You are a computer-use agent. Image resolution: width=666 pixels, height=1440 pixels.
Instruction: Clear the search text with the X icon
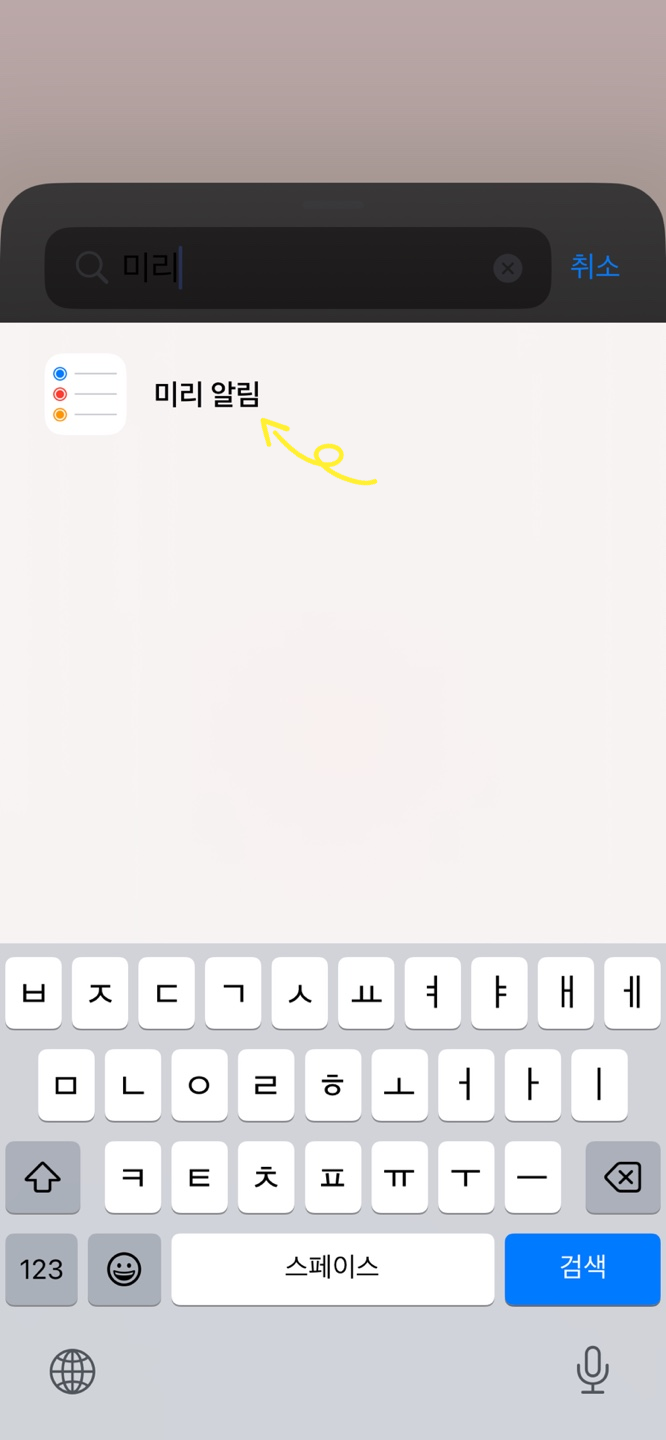tap(508, 268)
